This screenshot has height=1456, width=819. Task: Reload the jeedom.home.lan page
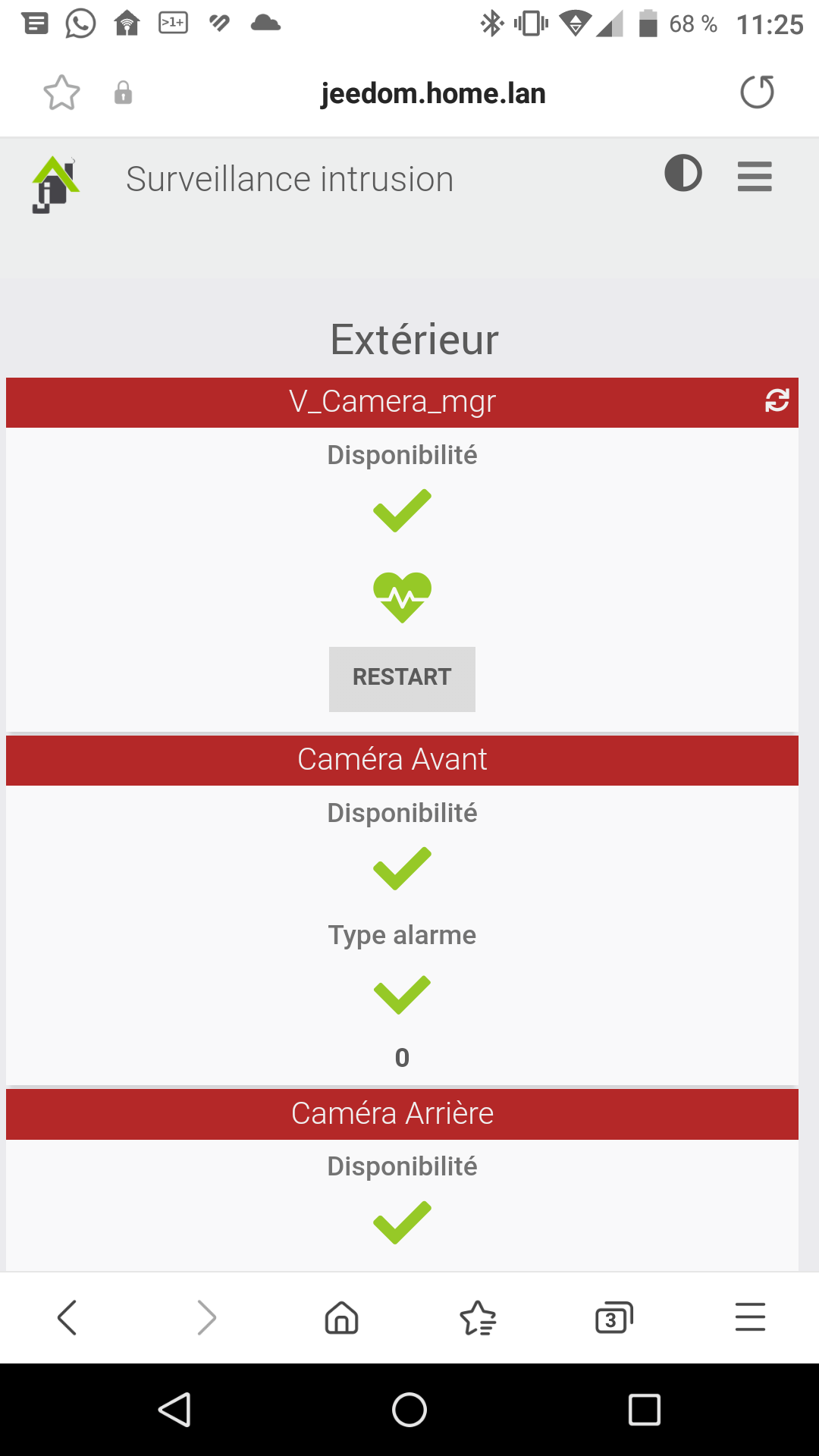point(757,93)
